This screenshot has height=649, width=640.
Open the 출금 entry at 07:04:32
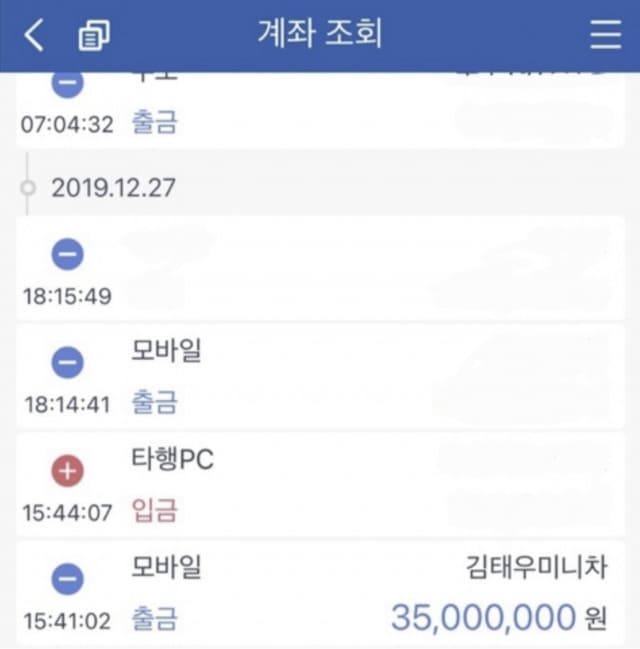(x=320, y=112)
